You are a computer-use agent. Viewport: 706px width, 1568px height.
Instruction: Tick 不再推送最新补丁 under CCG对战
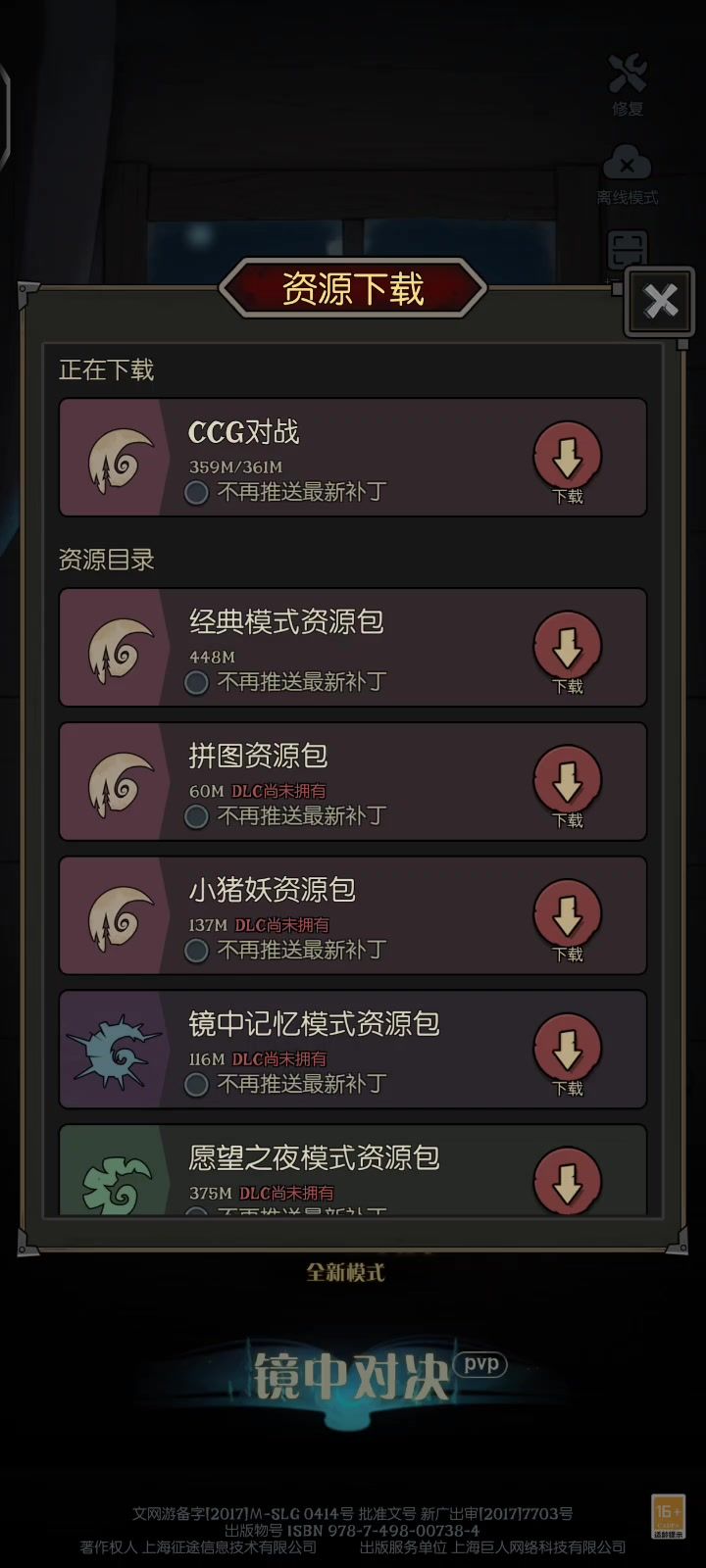pyautogui.click(x=197, y=492)
